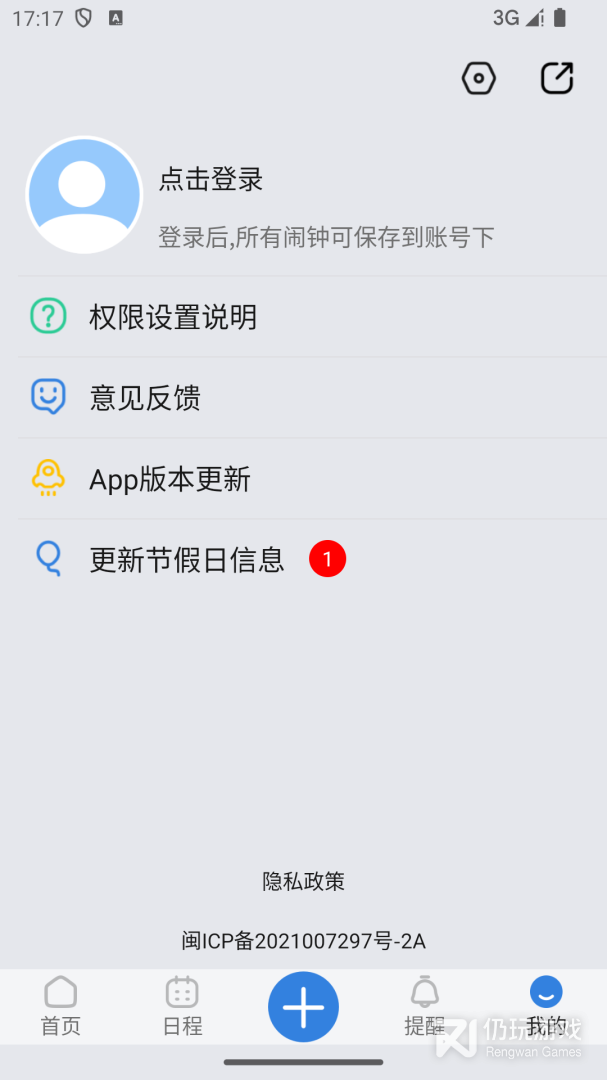Switch to the 首页 tab
Screen dimensions: 607x1080
tap(60, 1006)
